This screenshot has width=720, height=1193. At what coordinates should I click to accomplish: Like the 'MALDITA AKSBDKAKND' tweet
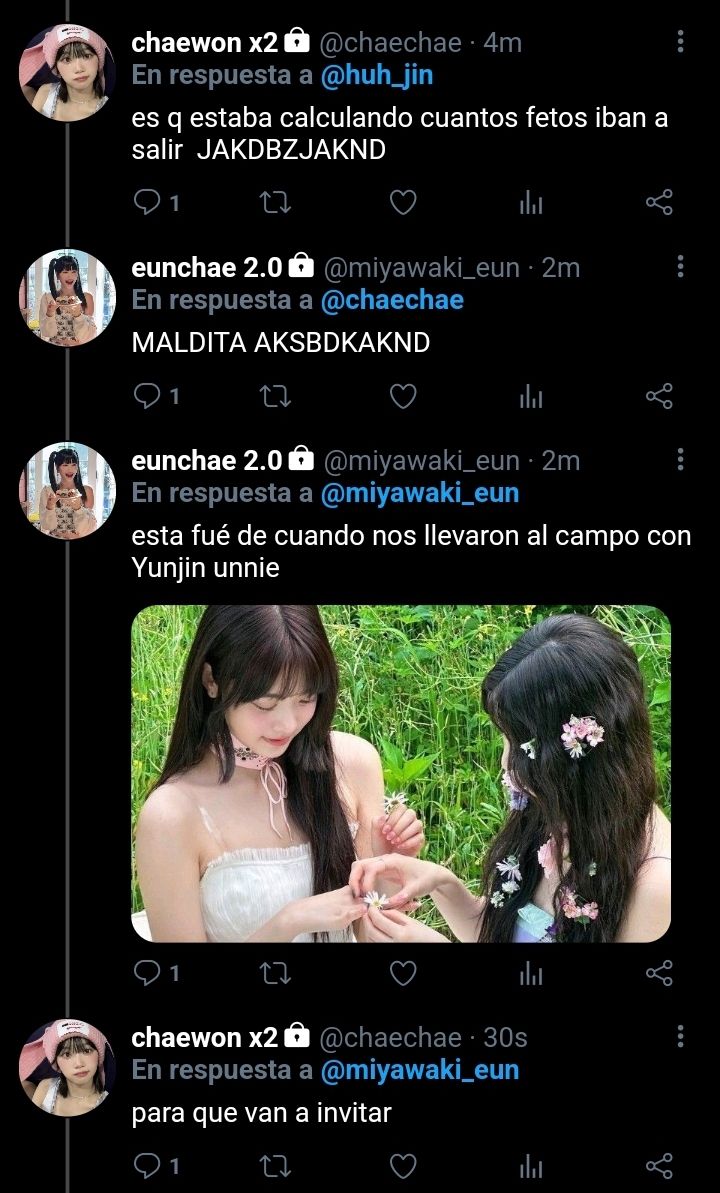(x=402, y=397)
